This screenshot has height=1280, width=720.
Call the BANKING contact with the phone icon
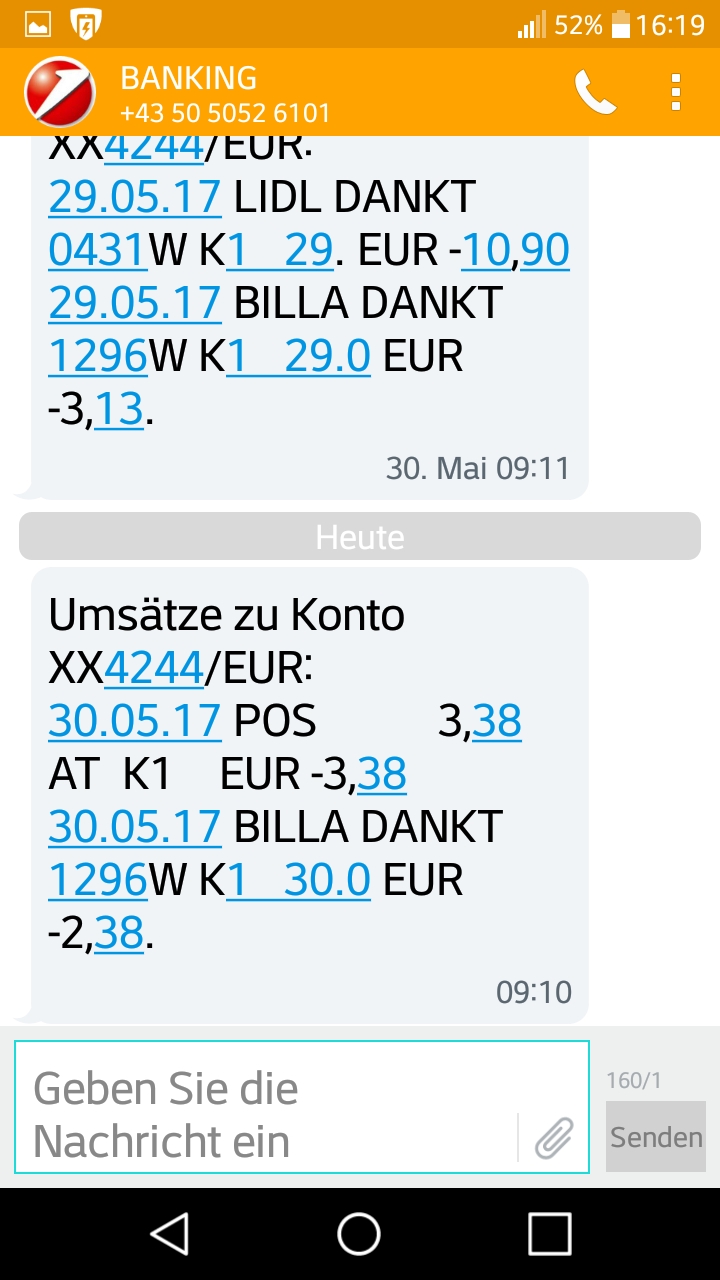tap(595, 92)
